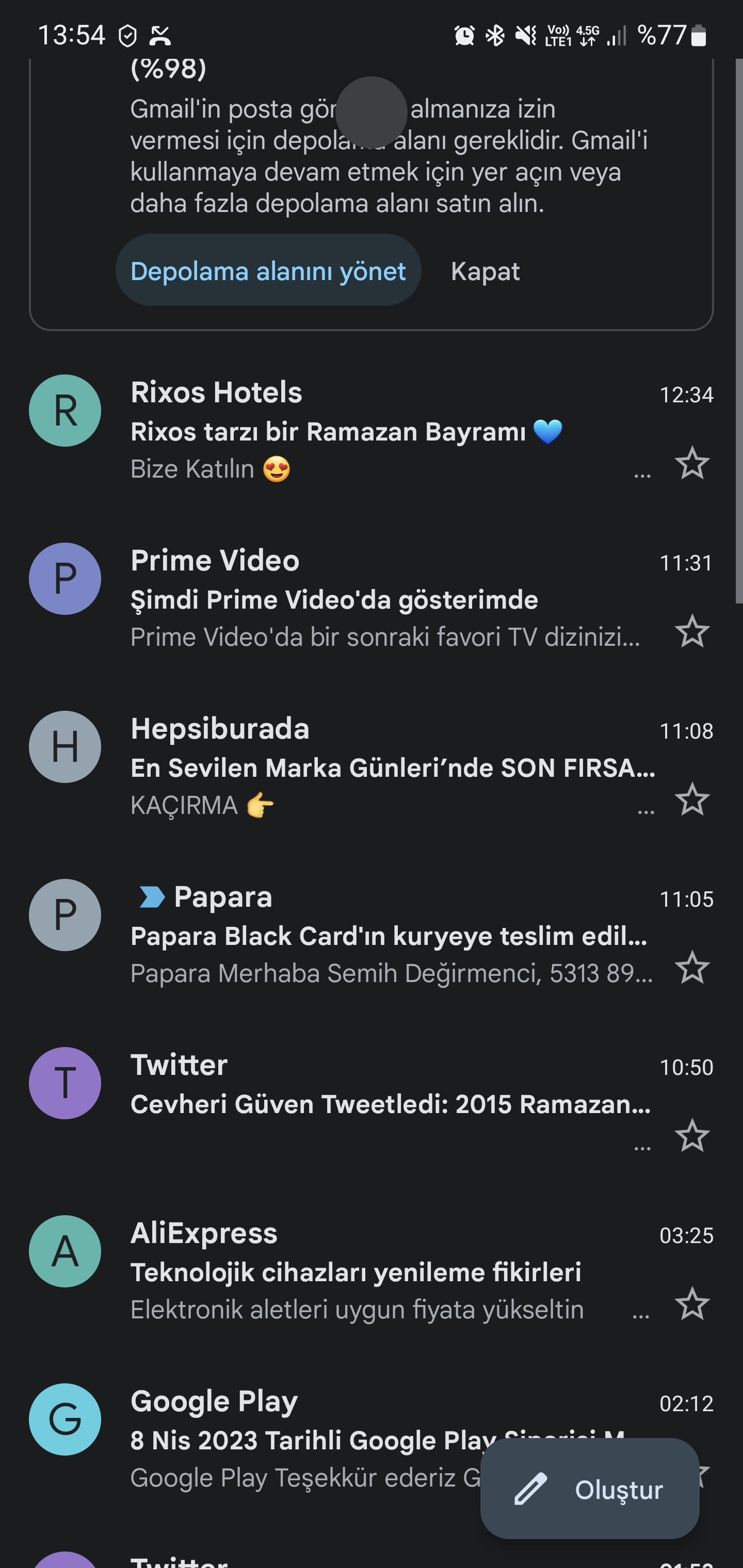
Task: Star the Prime Video email
Action: (692, 632)
